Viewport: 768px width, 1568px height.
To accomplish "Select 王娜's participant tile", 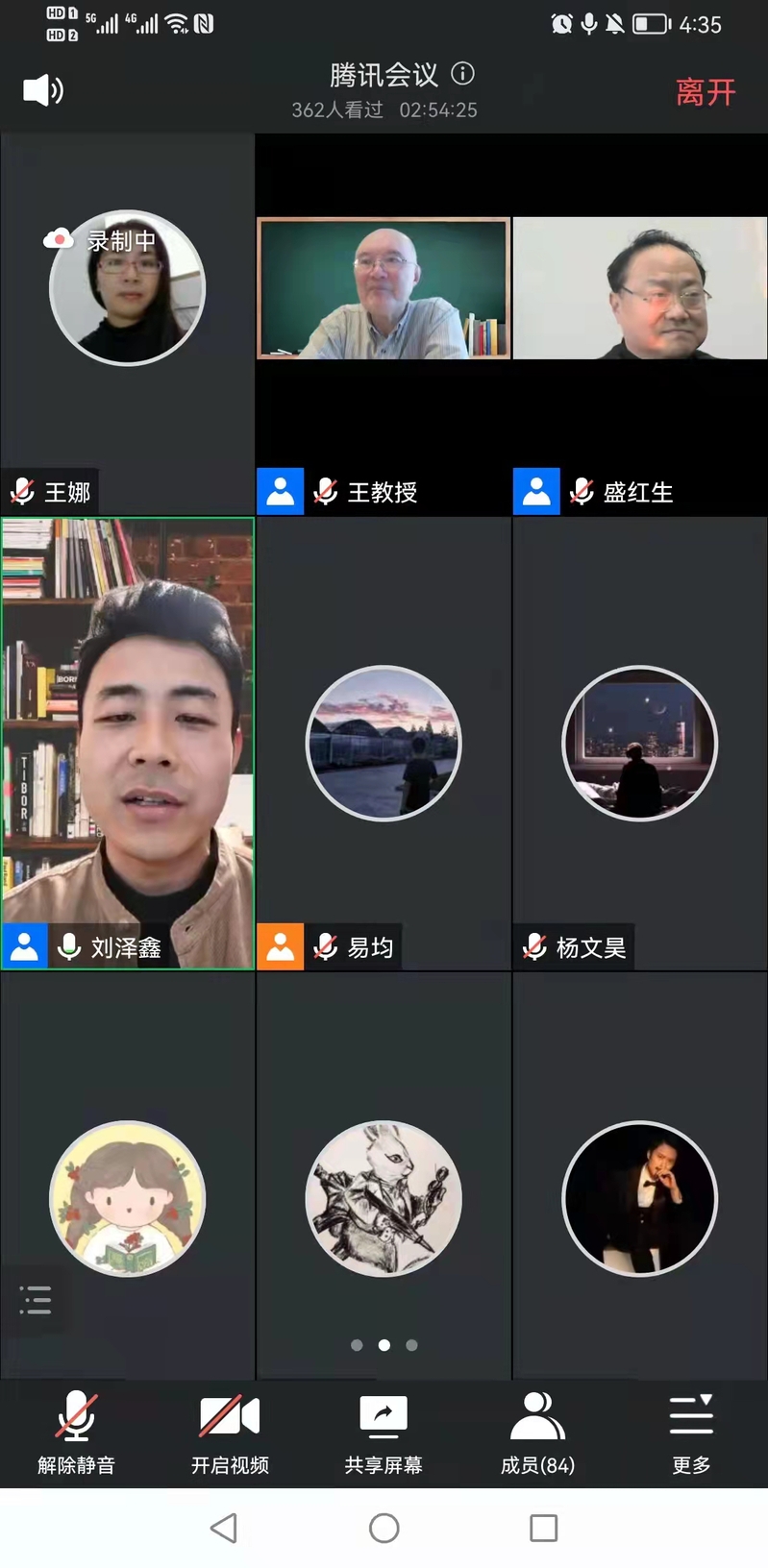I will 127,288.
